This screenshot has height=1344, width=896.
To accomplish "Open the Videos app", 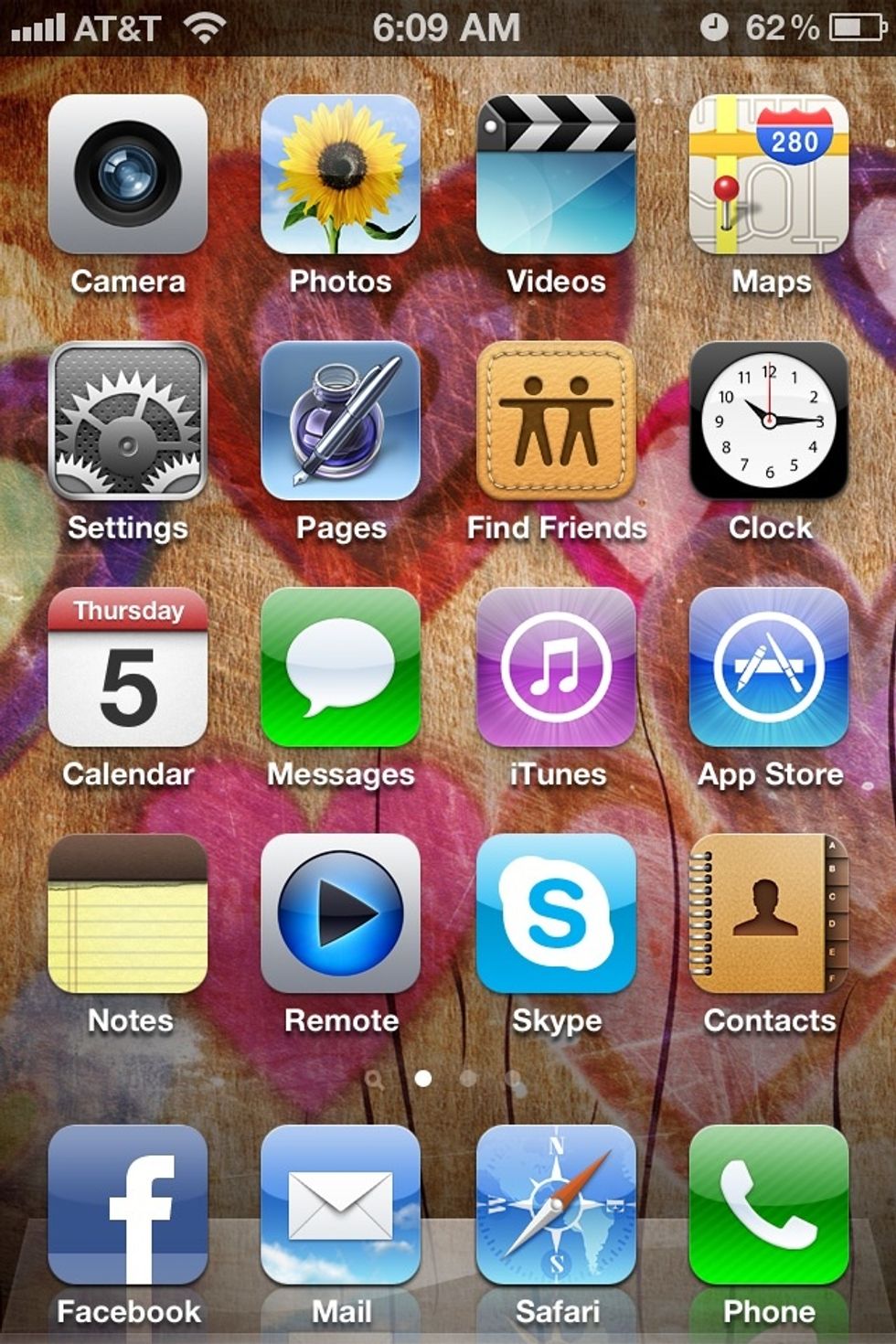I will 555,176.
